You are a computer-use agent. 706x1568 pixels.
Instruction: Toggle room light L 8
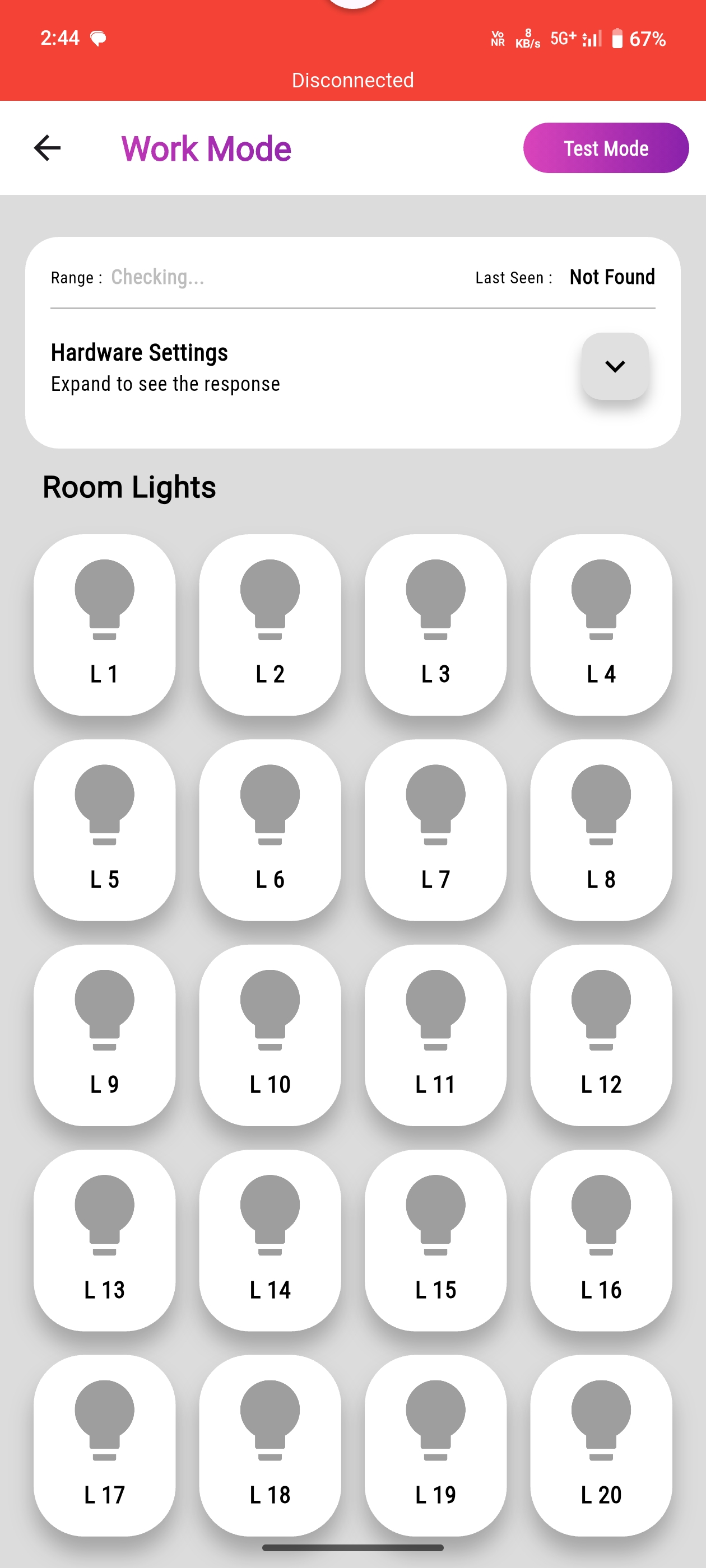click(x=601, y=830)
